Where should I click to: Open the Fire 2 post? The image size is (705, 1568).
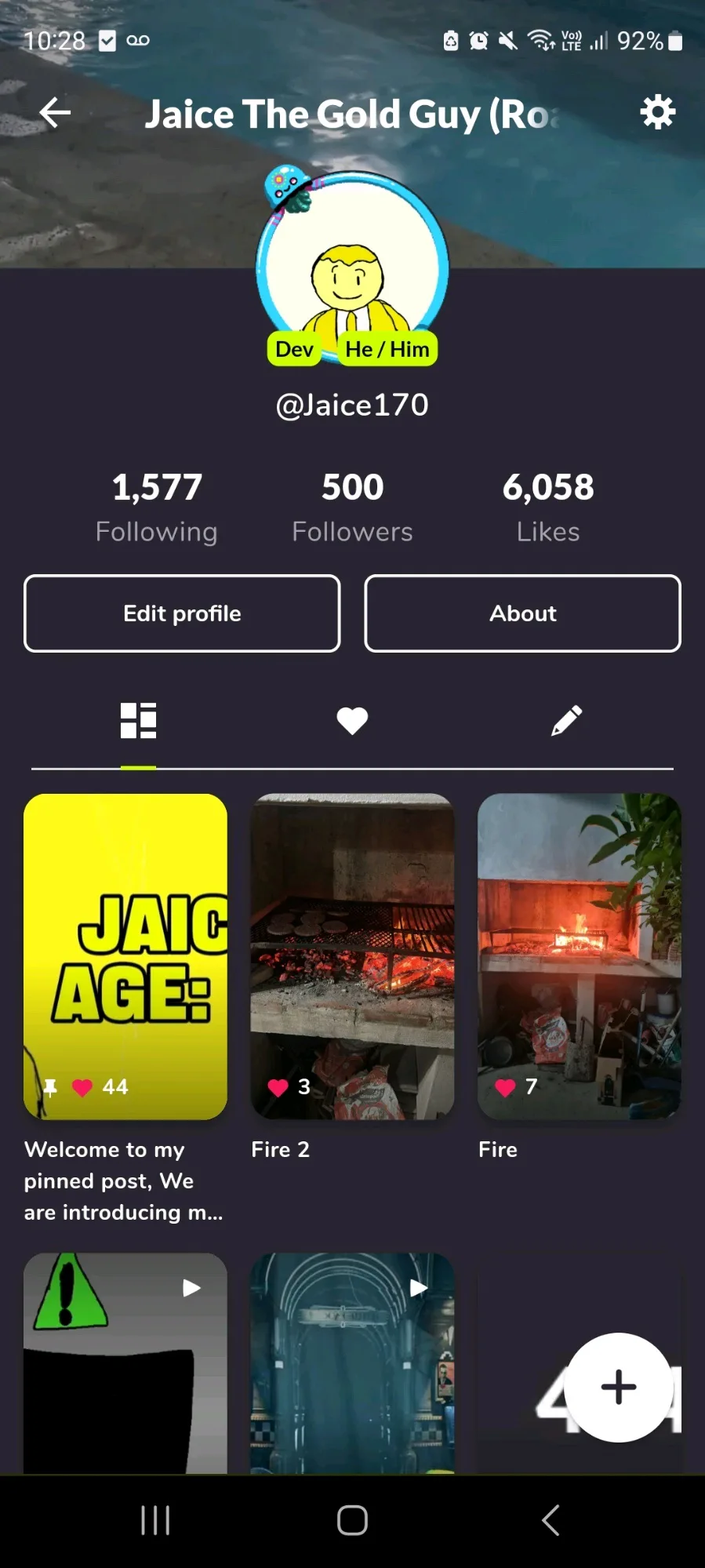click(x=352, y=955)
